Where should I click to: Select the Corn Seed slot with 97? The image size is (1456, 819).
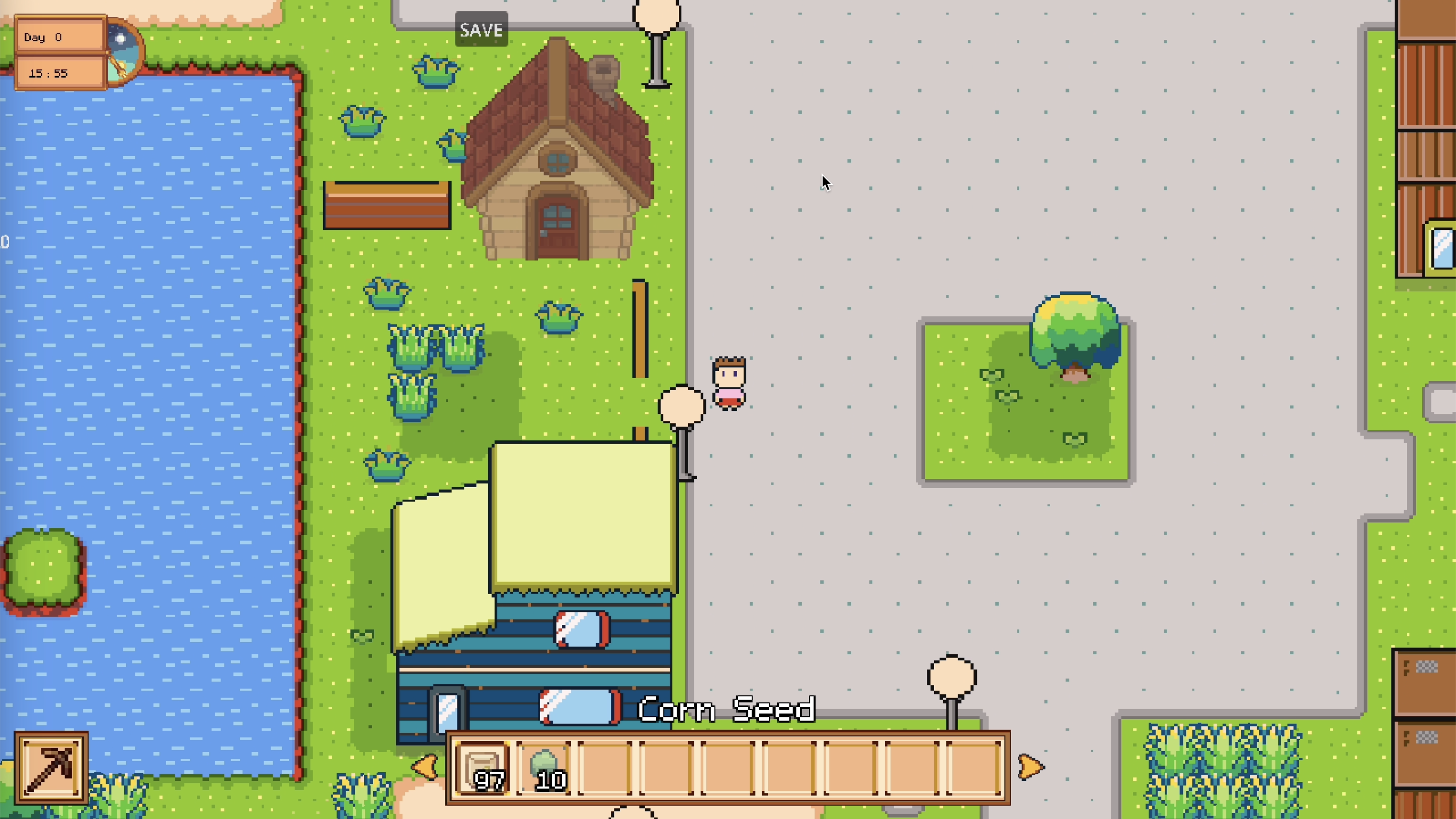[482, 767]
